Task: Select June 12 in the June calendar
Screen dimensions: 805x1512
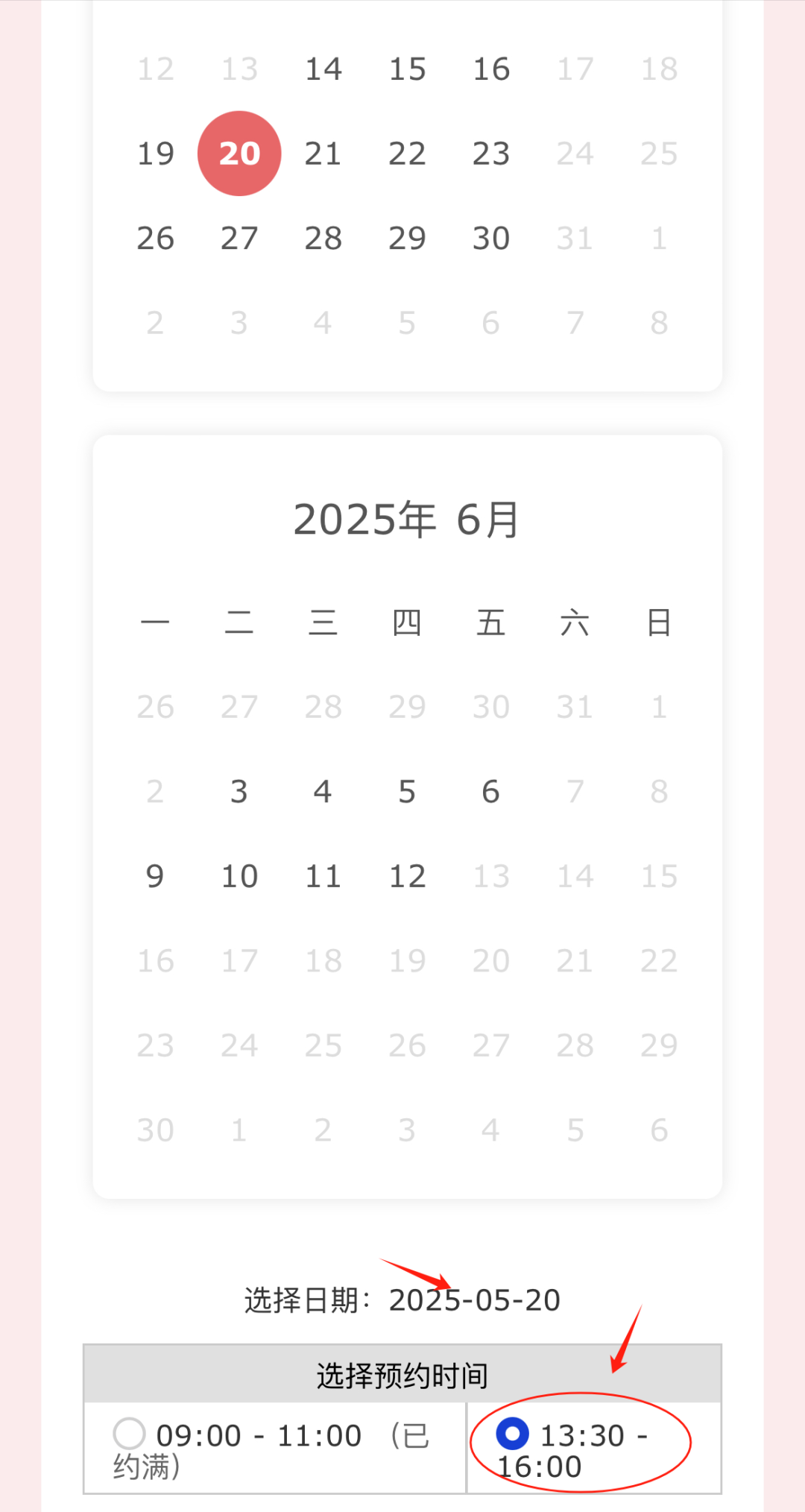Action: (407, 876)
